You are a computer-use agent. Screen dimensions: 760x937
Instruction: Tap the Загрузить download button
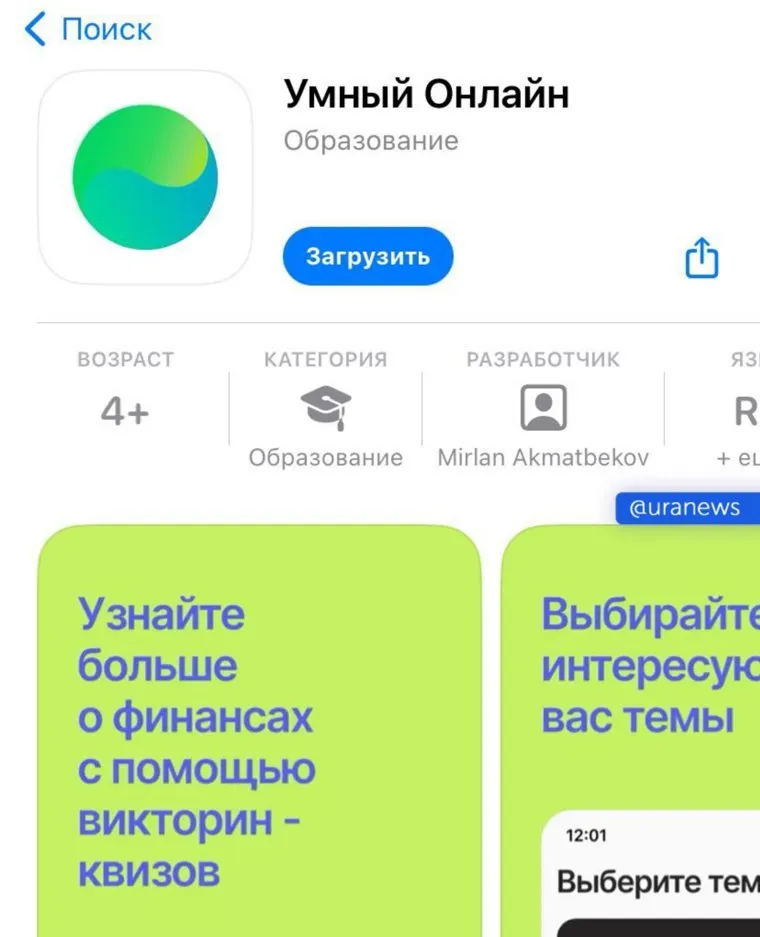click(367, 256)
